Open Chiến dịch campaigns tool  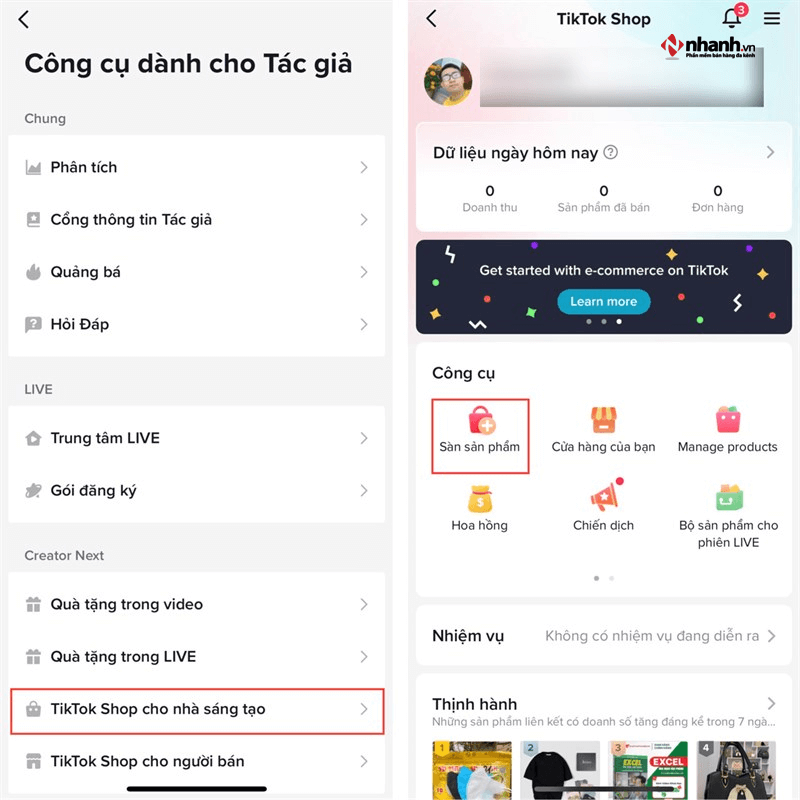603,508
